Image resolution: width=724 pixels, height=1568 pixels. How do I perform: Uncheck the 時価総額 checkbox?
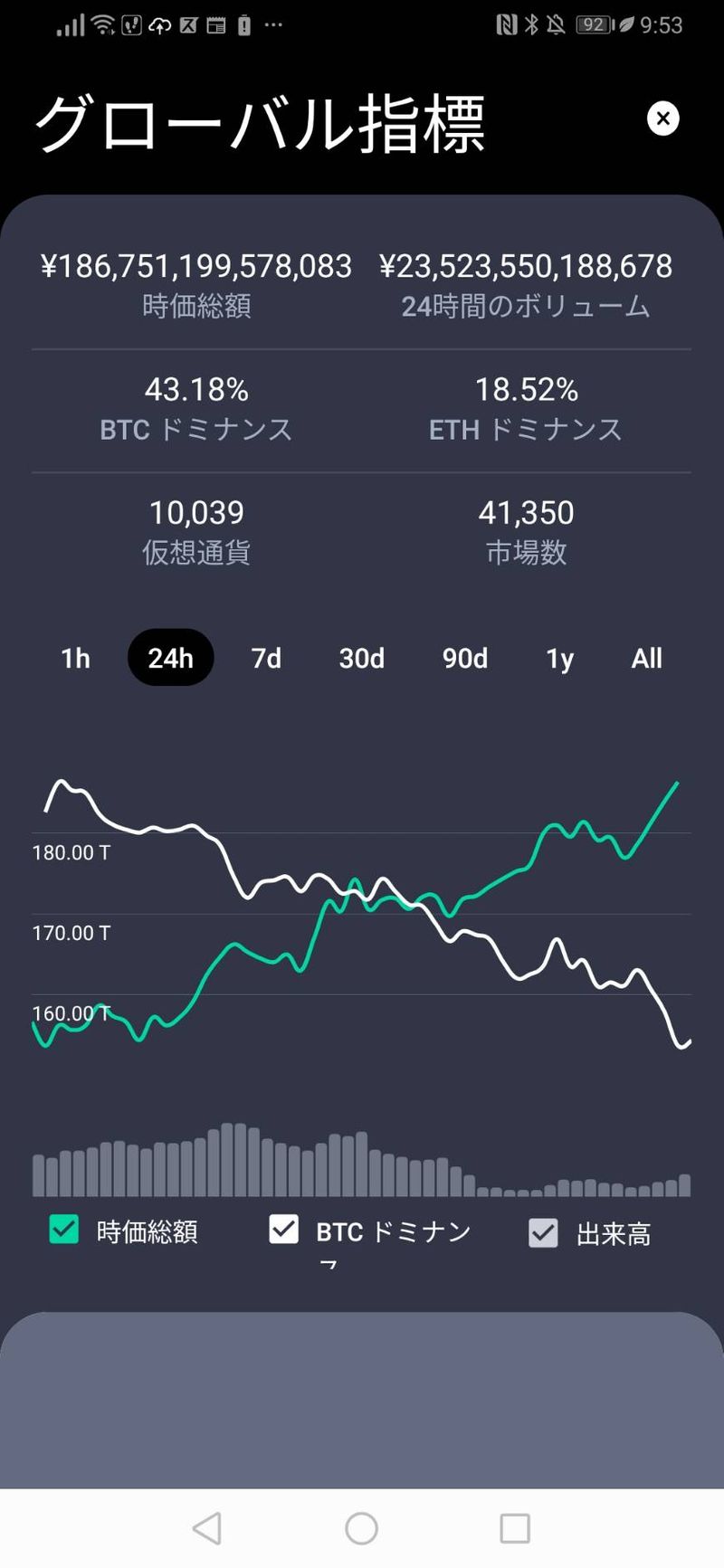[63, 1230]
